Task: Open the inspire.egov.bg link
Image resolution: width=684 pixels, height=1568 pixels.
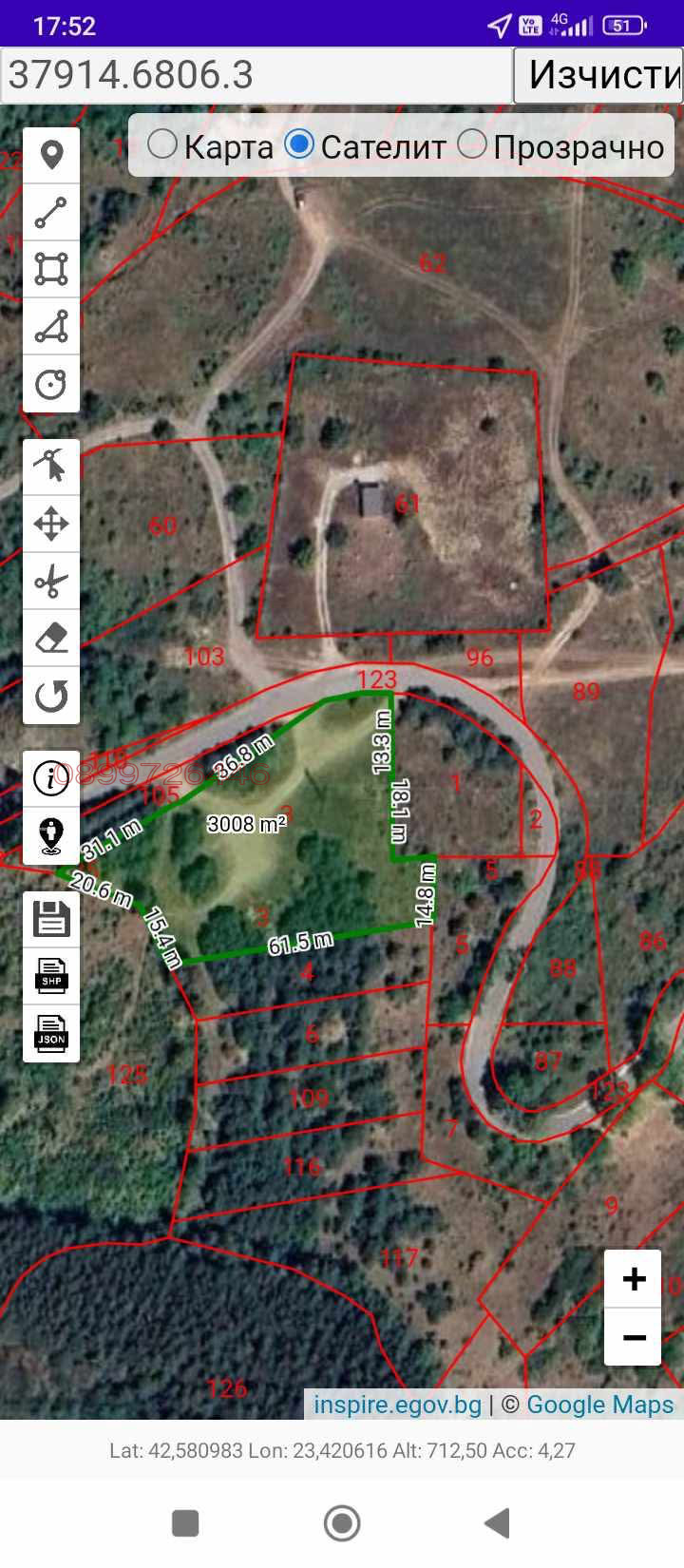Action: (397, 1405)
